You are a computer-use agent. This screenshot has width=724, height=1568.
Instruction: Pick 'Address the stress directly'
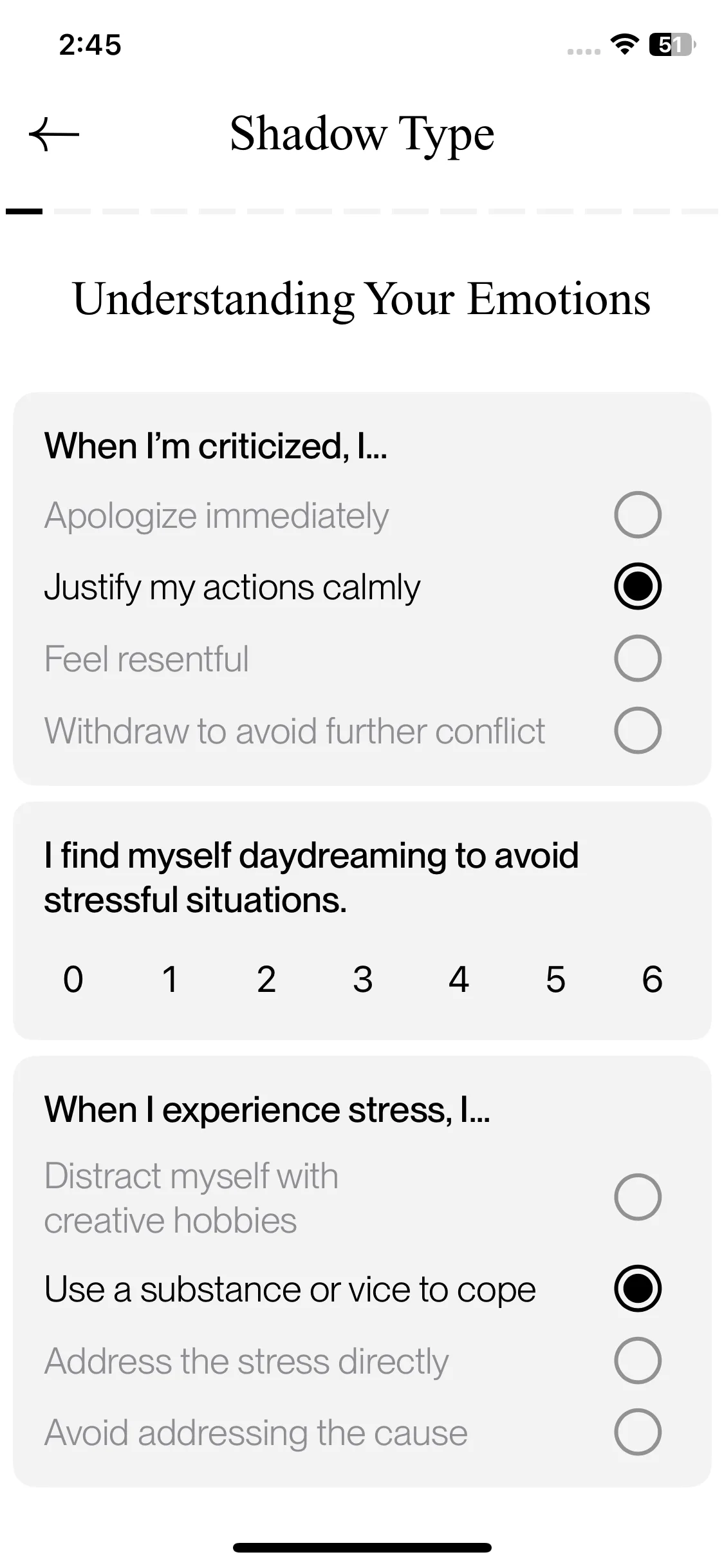637,1361
